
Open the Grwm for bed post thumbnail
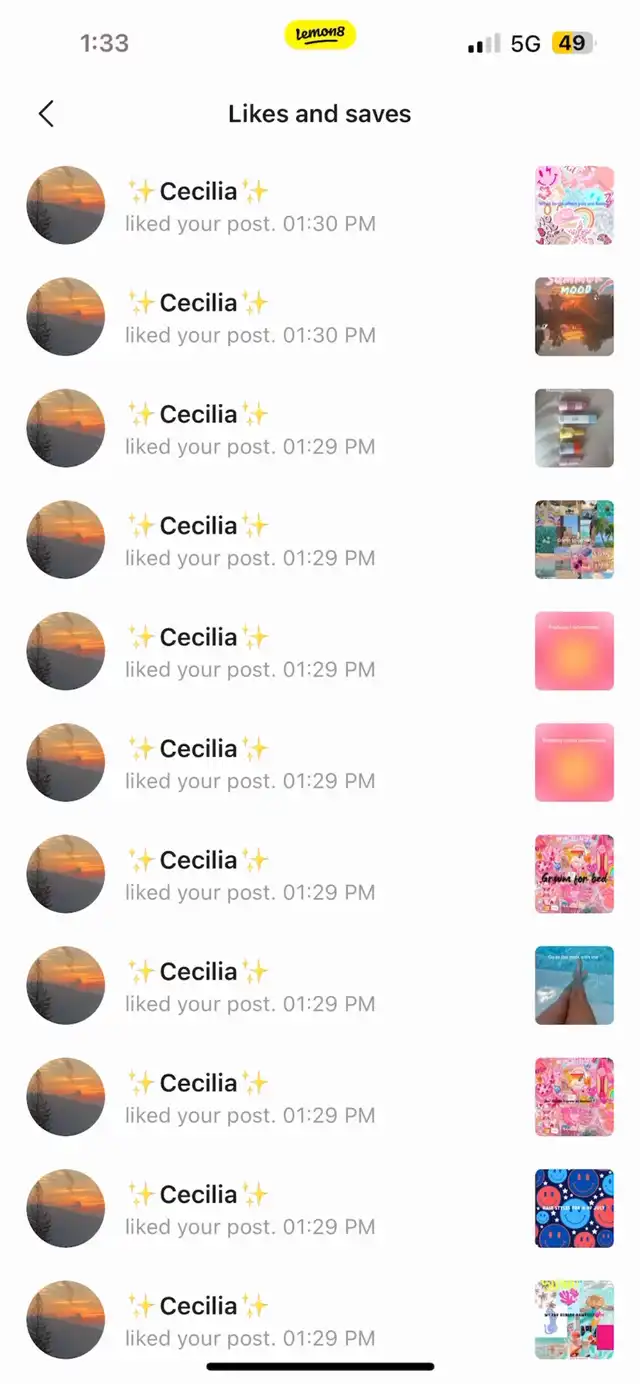pyautogui.click(x=575, y=874)
